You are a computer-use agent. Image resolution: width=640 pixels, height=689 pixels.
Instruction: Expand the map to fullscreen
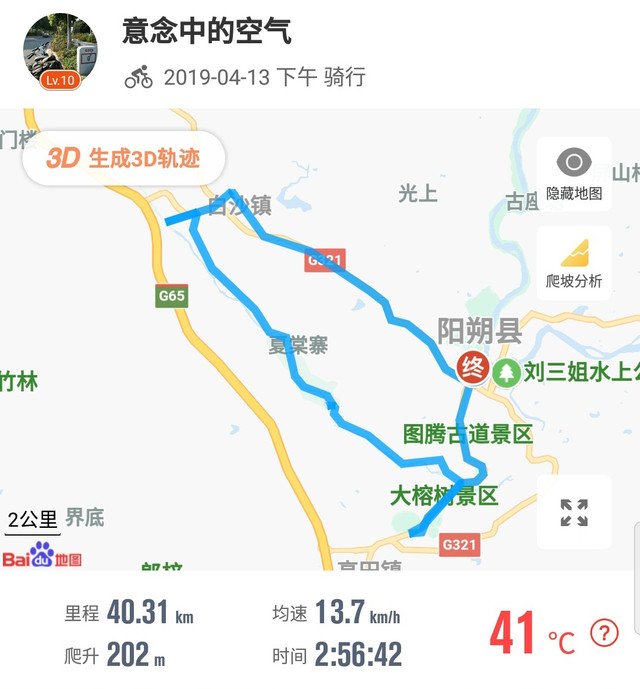574,512
